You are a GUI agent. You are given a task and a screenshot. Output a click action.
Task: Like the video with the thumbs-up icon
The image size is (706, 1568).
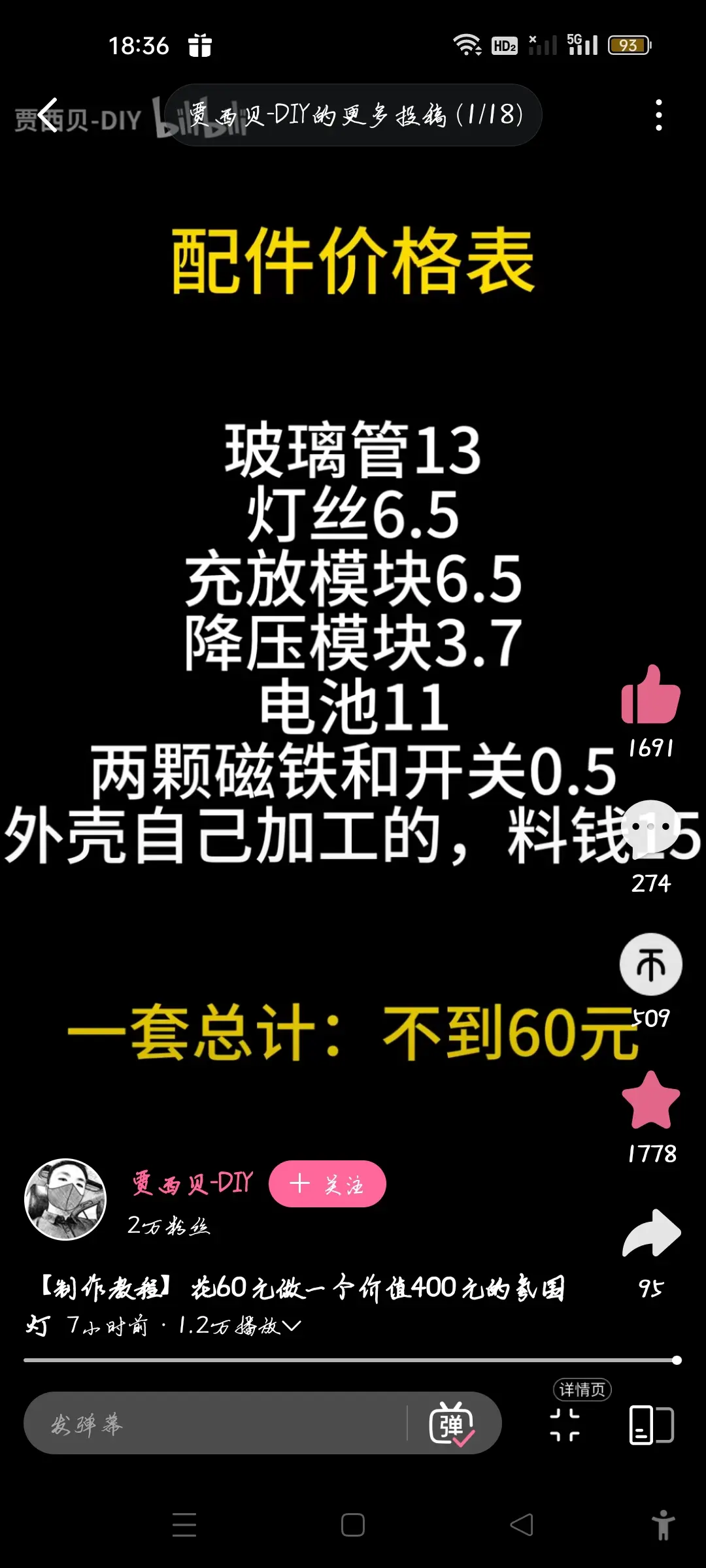tap(650, 695)
